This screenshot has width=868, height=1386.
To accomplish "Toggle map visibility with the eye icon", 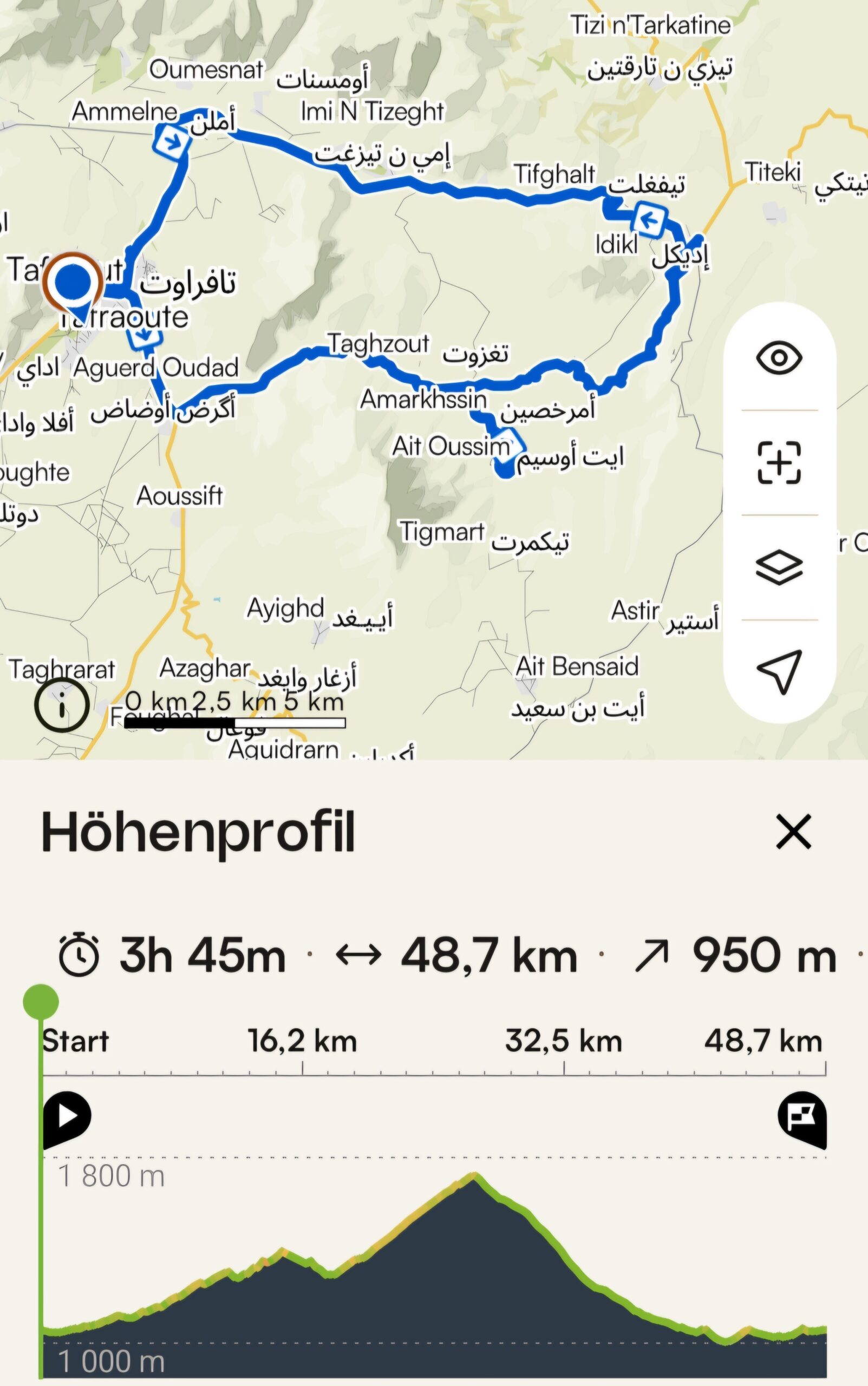I will pyautogui.click(x=779, y=357).
